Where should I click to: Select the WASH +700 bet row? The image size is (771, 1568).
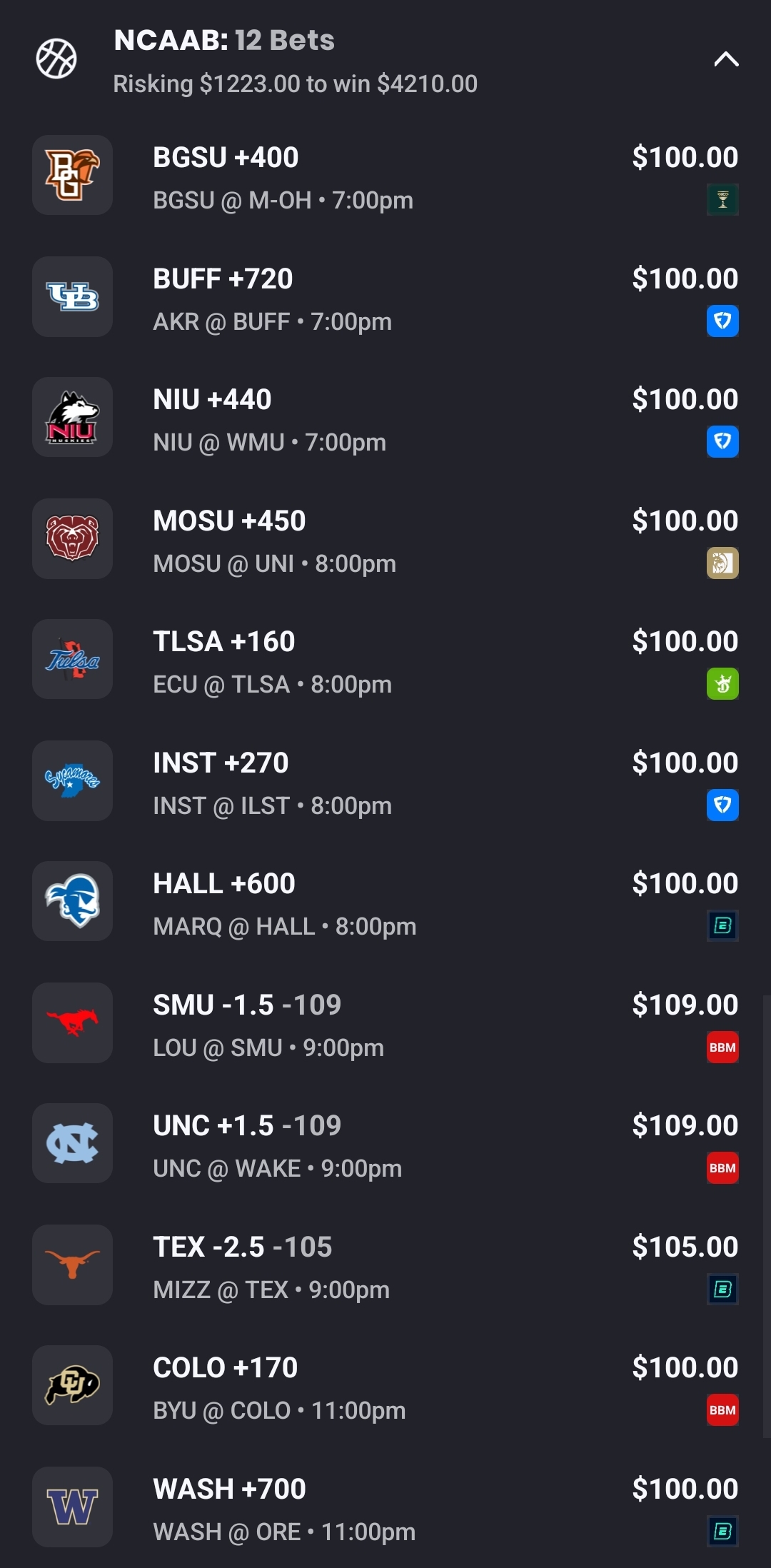pyautogui.click(x=385, y=1509)
